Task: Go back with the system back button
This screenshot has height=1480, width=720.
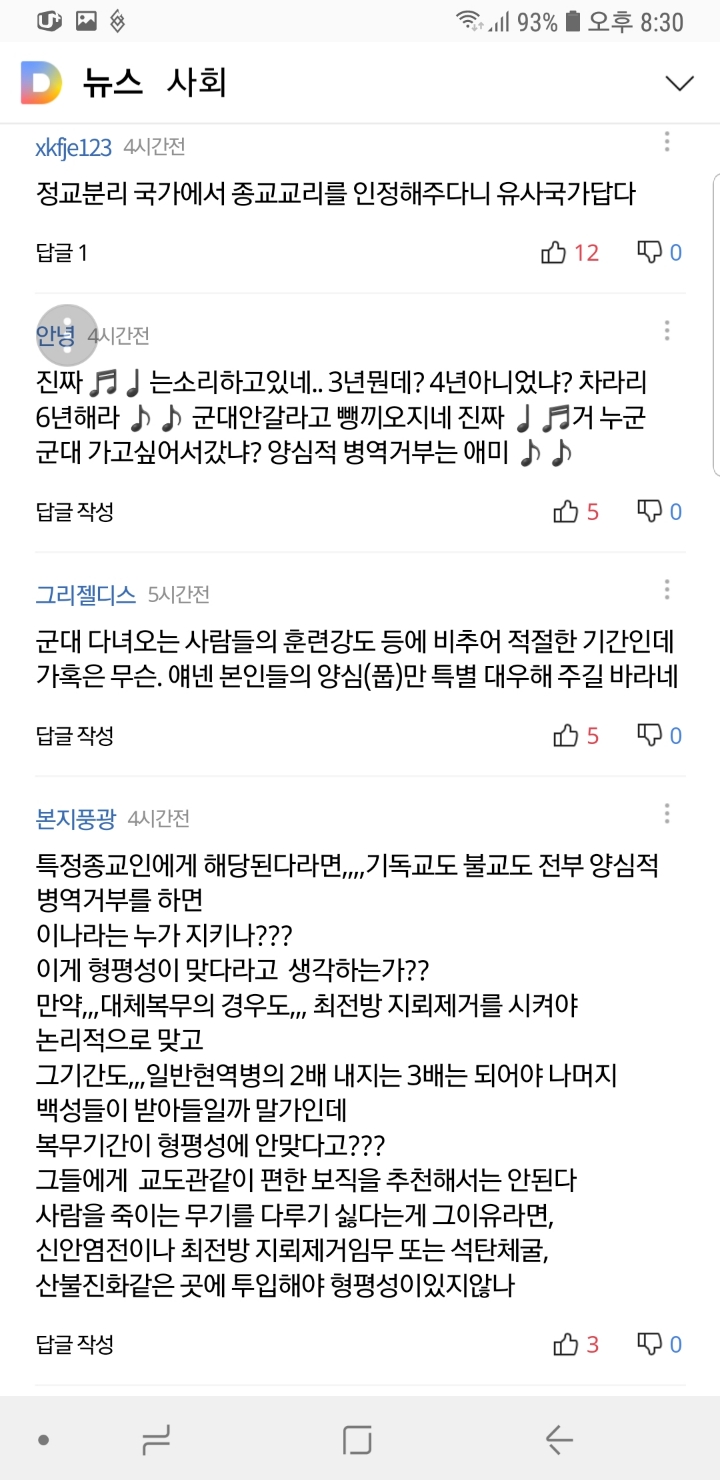Action: click(x=559, y=1440)
